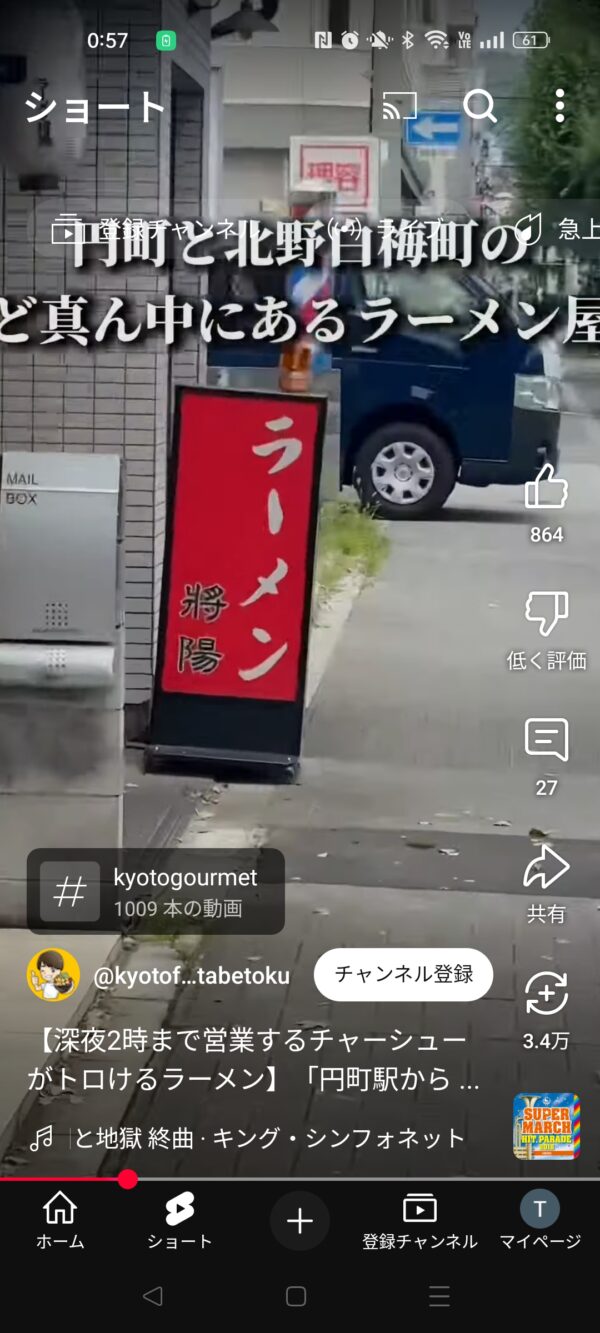Open the three-dot overflow menu
Viewport: 600px width, 1333px height.
(560, 105)
